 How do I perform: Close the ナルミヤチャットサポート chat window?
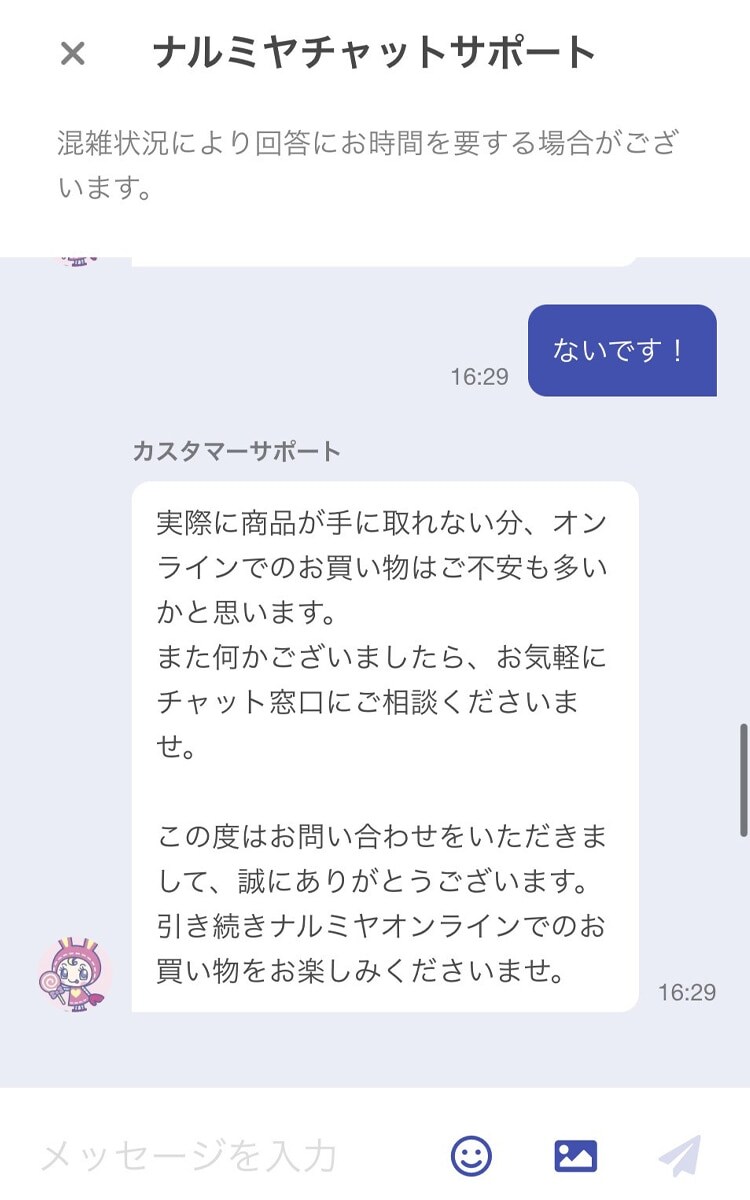72,53
